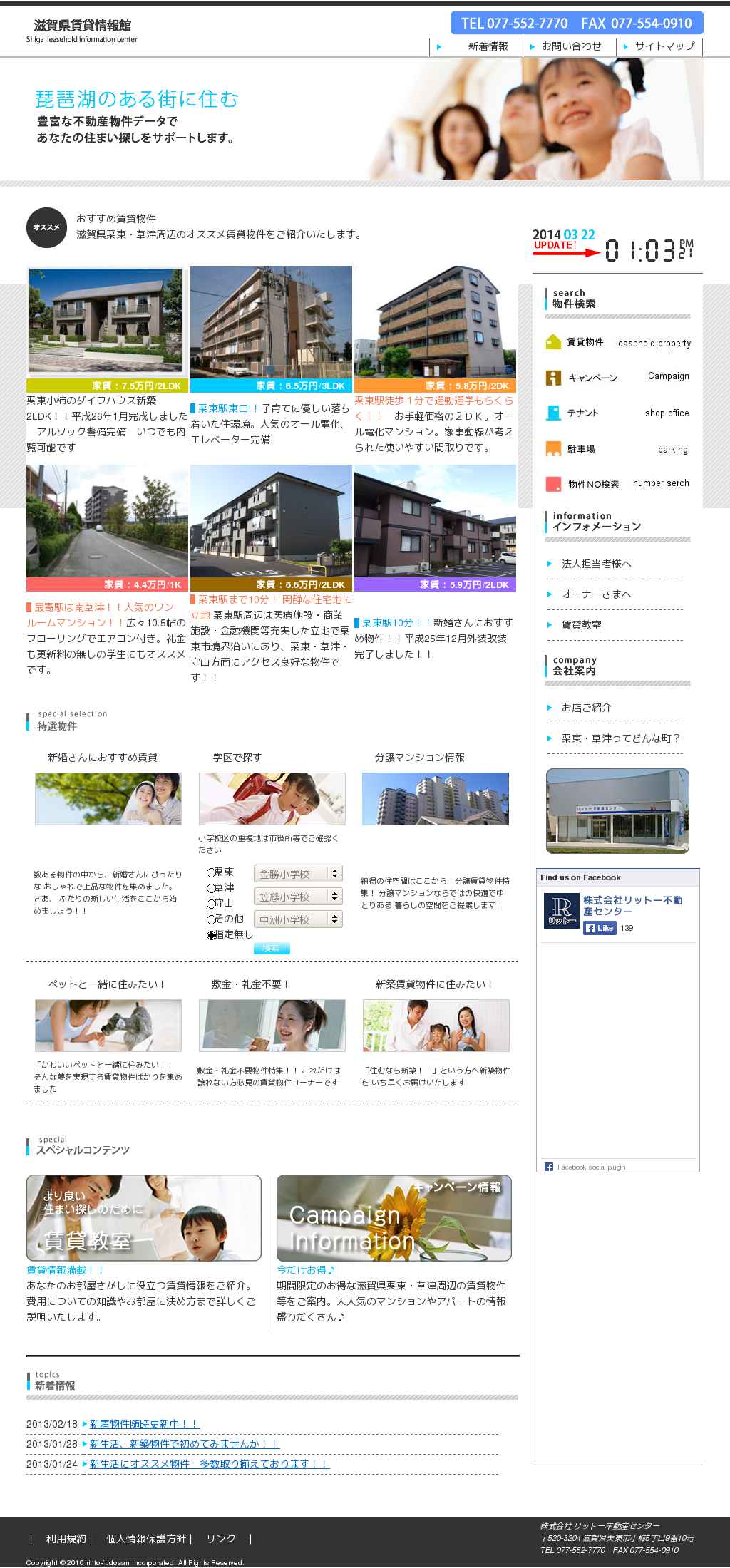Open 物件NO検索 number search

coord(617,484)
